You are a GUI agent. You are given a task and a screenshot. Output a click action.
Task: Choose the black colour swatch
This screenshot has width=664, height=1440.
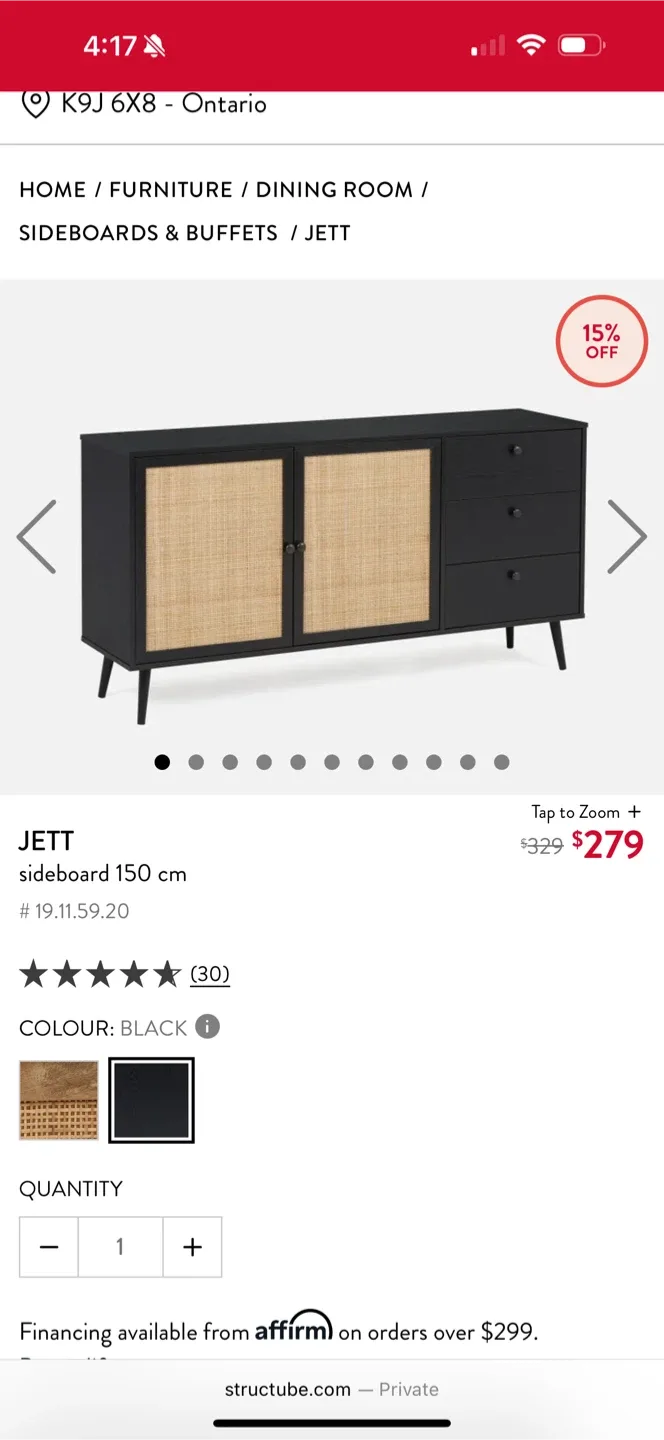[x=152, y=1100]
